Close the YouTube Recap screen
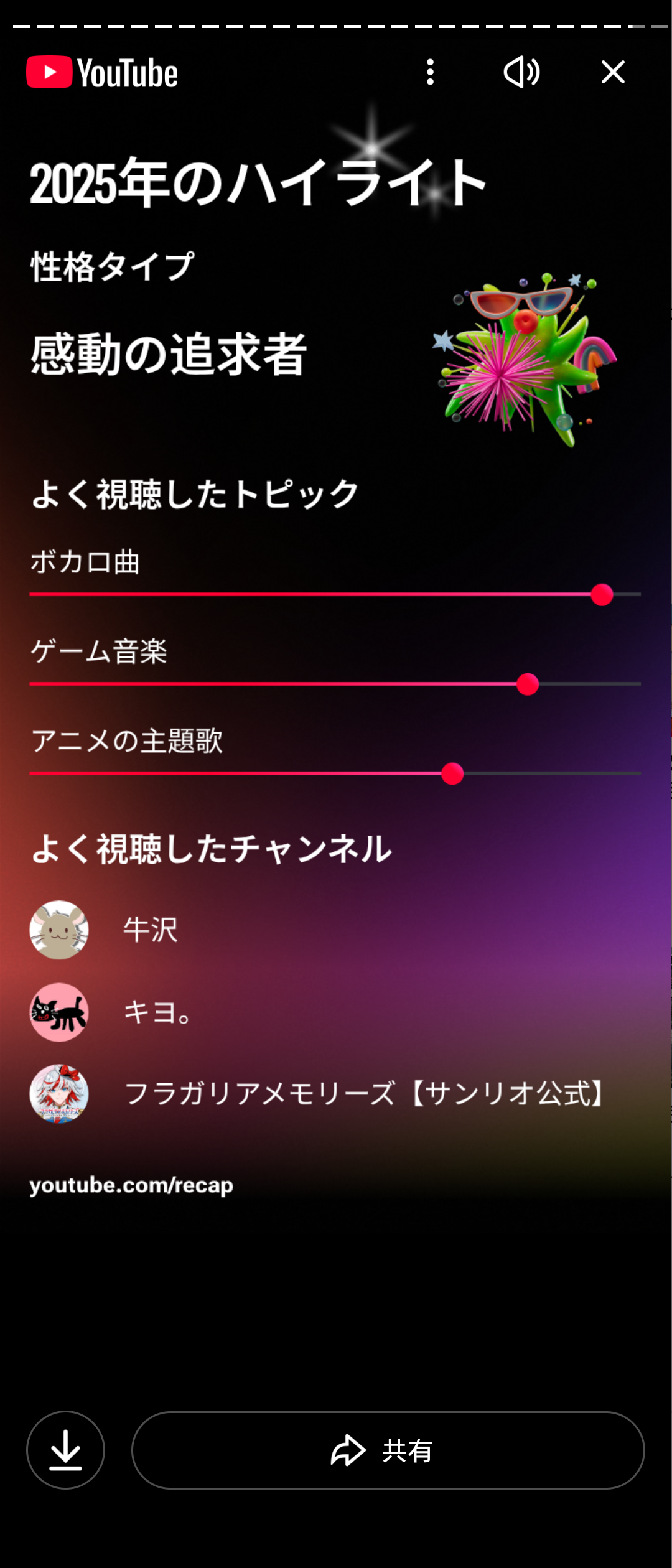 point(613,72)
